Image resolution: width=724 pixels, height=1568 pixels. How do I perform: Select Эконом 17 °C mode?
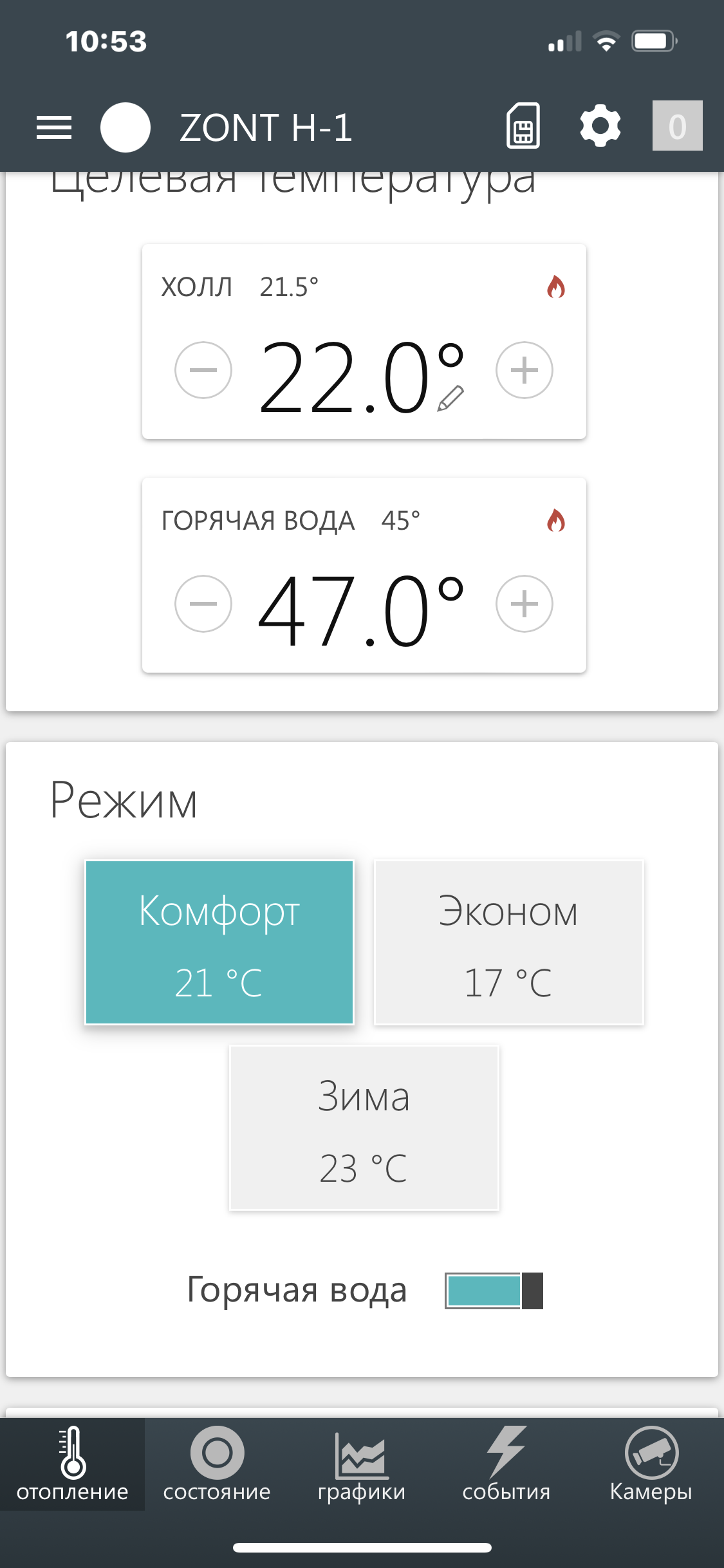pyautogui.click(x=508, y=942)
